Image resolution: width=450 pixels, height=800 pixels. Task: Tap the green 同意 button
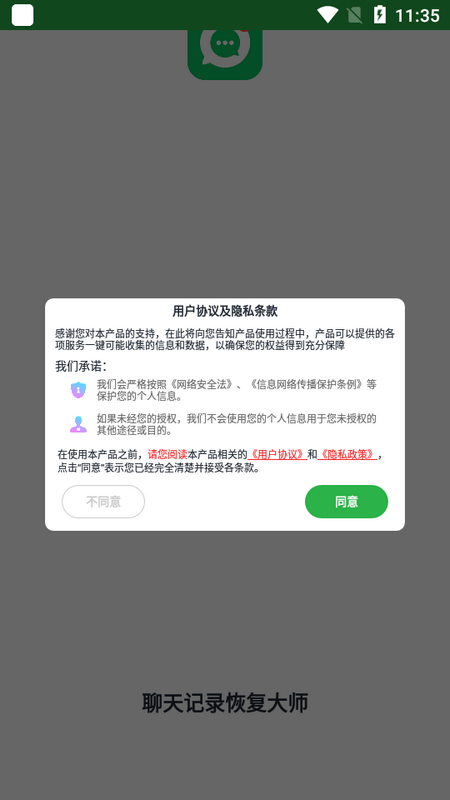pos(346,502)
